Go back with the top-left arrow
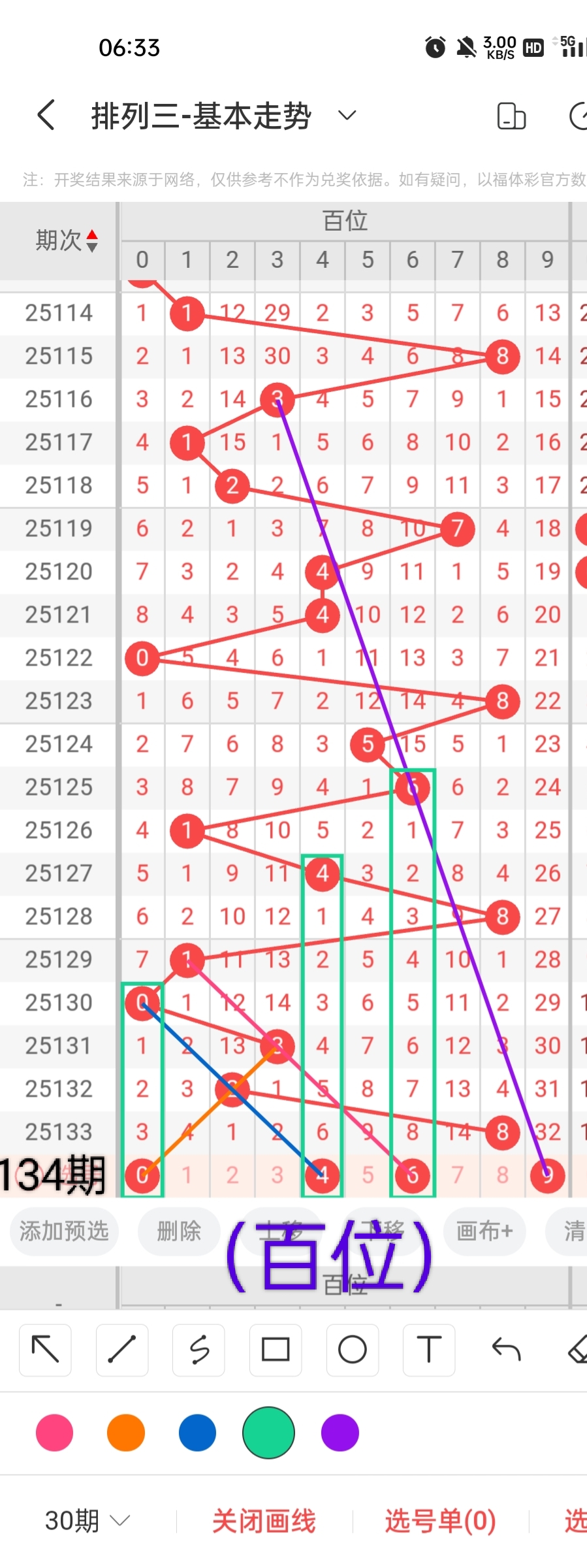 [46, 116]
